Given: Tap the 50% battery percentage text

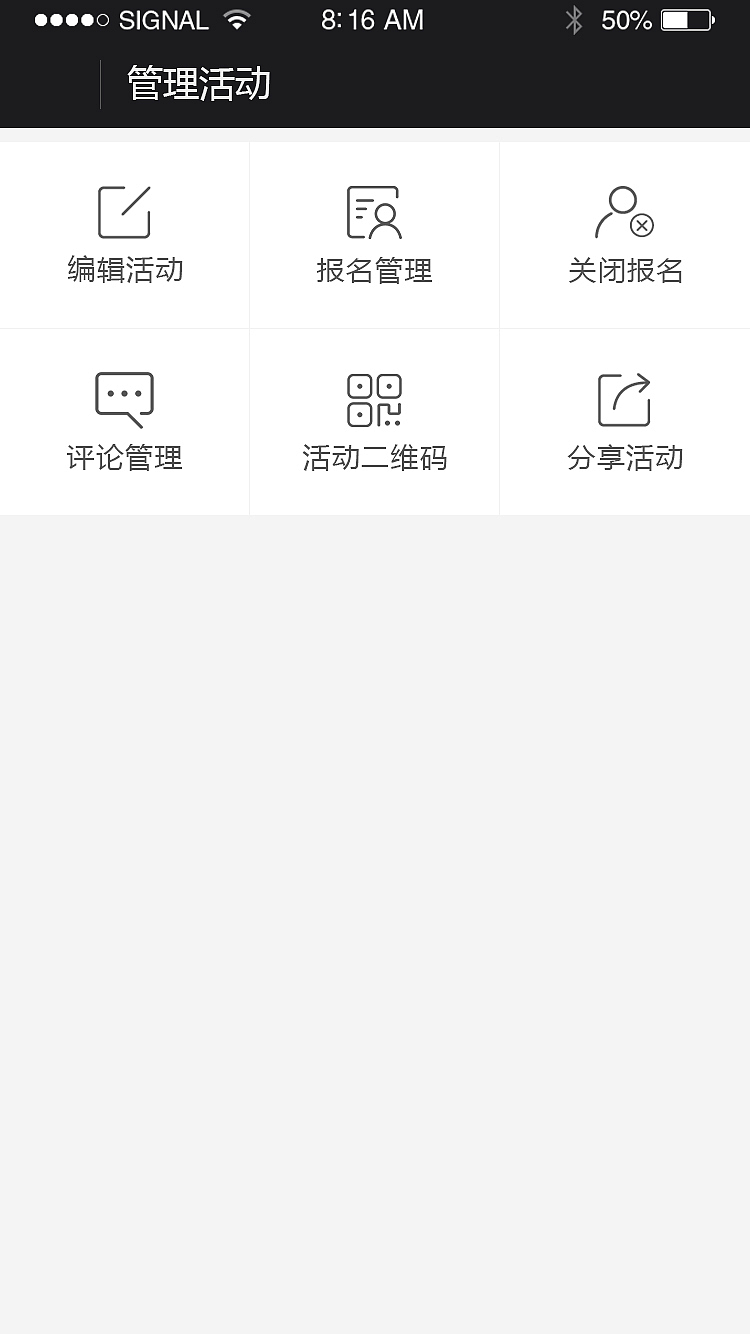Looking at the screenshot, I should (626, 18).
